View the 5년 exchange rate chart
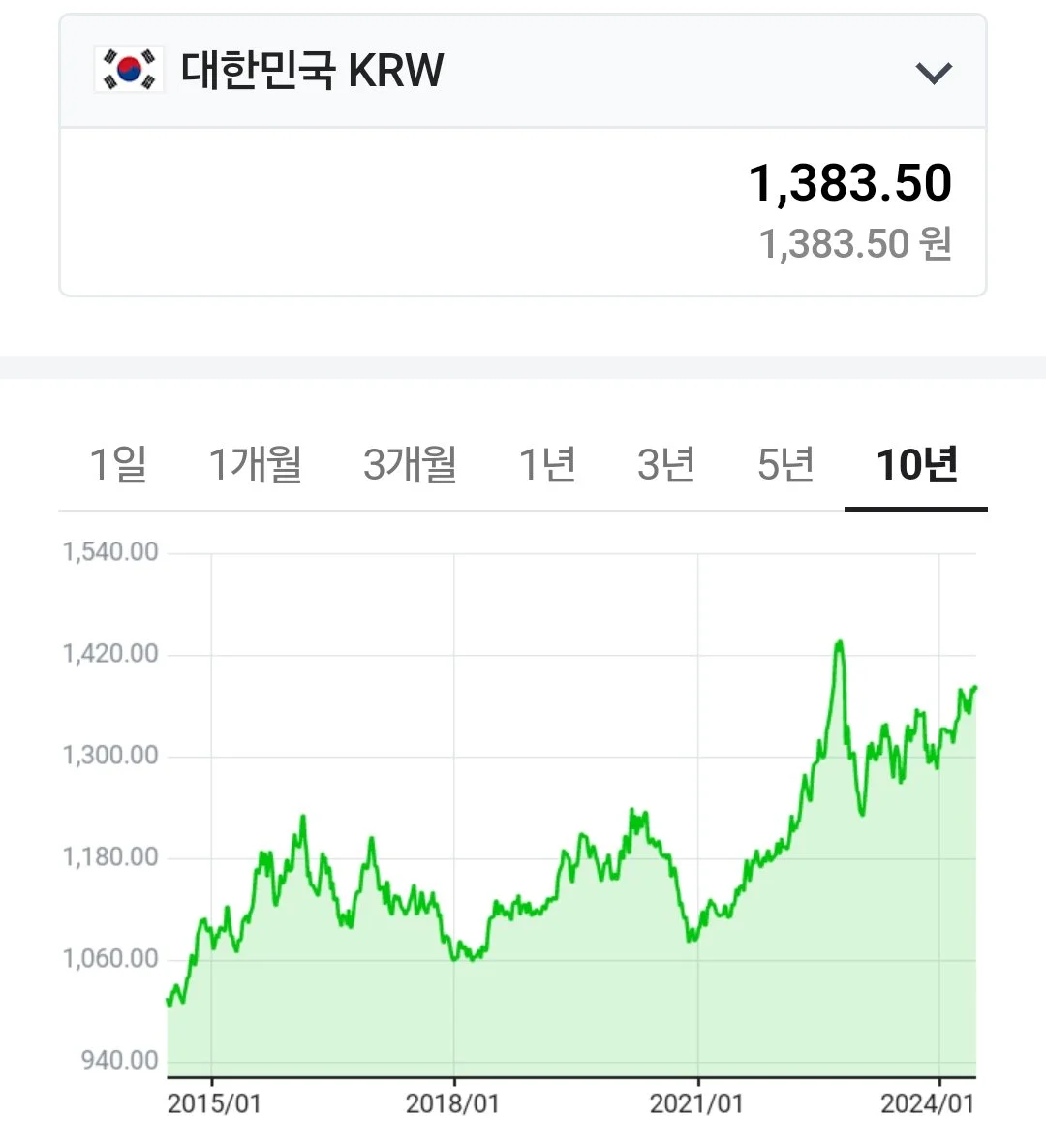The width and height of the screenshot is (1046, 1148). [786, 464]
